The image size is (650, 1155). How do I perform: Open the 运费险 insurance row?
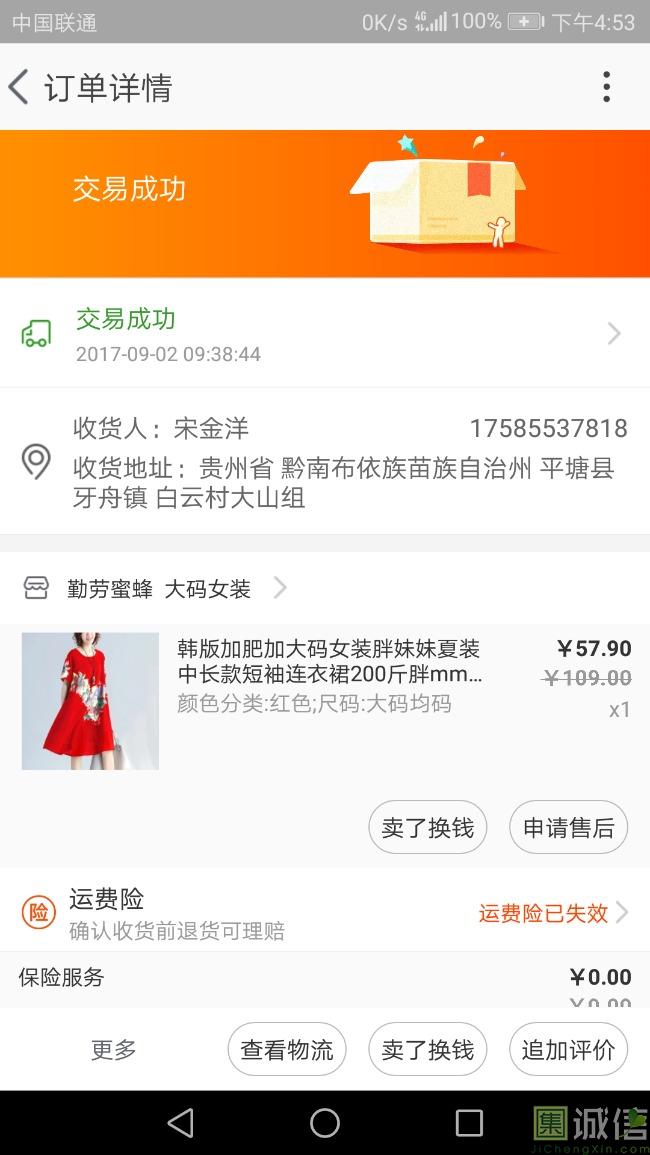coord(325,912)
